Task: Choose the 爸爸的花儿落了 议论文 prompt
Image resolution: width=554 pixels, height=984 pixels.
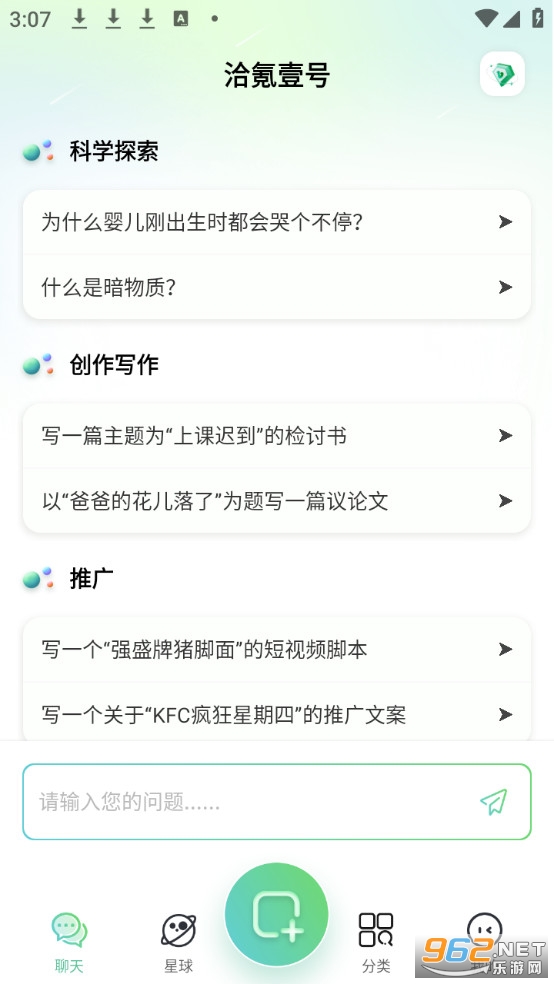Action: point(277,501)
